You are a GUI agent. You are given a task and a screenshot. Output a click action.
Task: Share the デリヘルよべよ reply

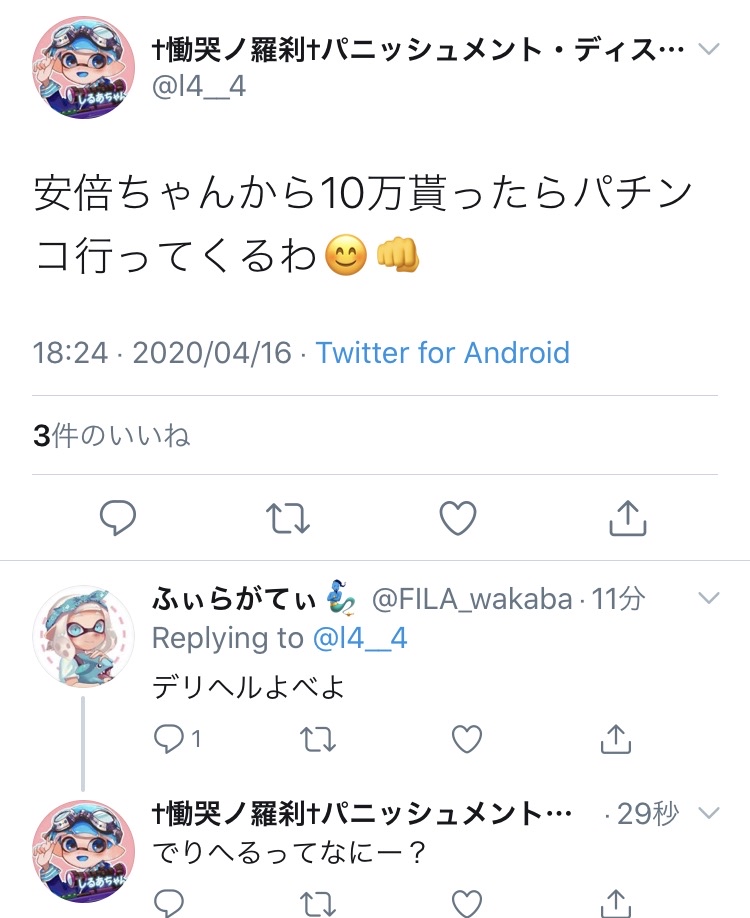tap(616, 739)
